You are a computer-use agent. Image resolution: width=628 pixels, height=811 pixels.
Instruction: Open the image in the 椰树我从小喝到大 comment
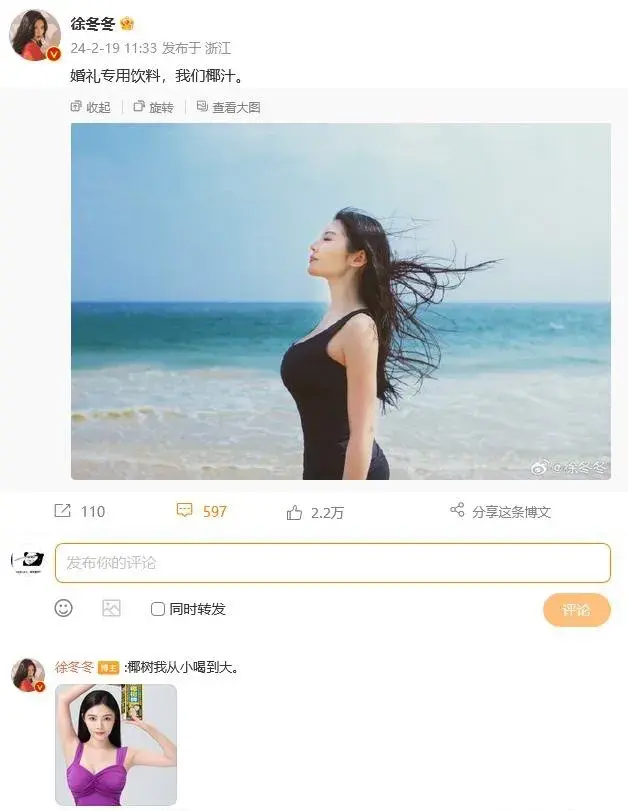tap(116, 744)
